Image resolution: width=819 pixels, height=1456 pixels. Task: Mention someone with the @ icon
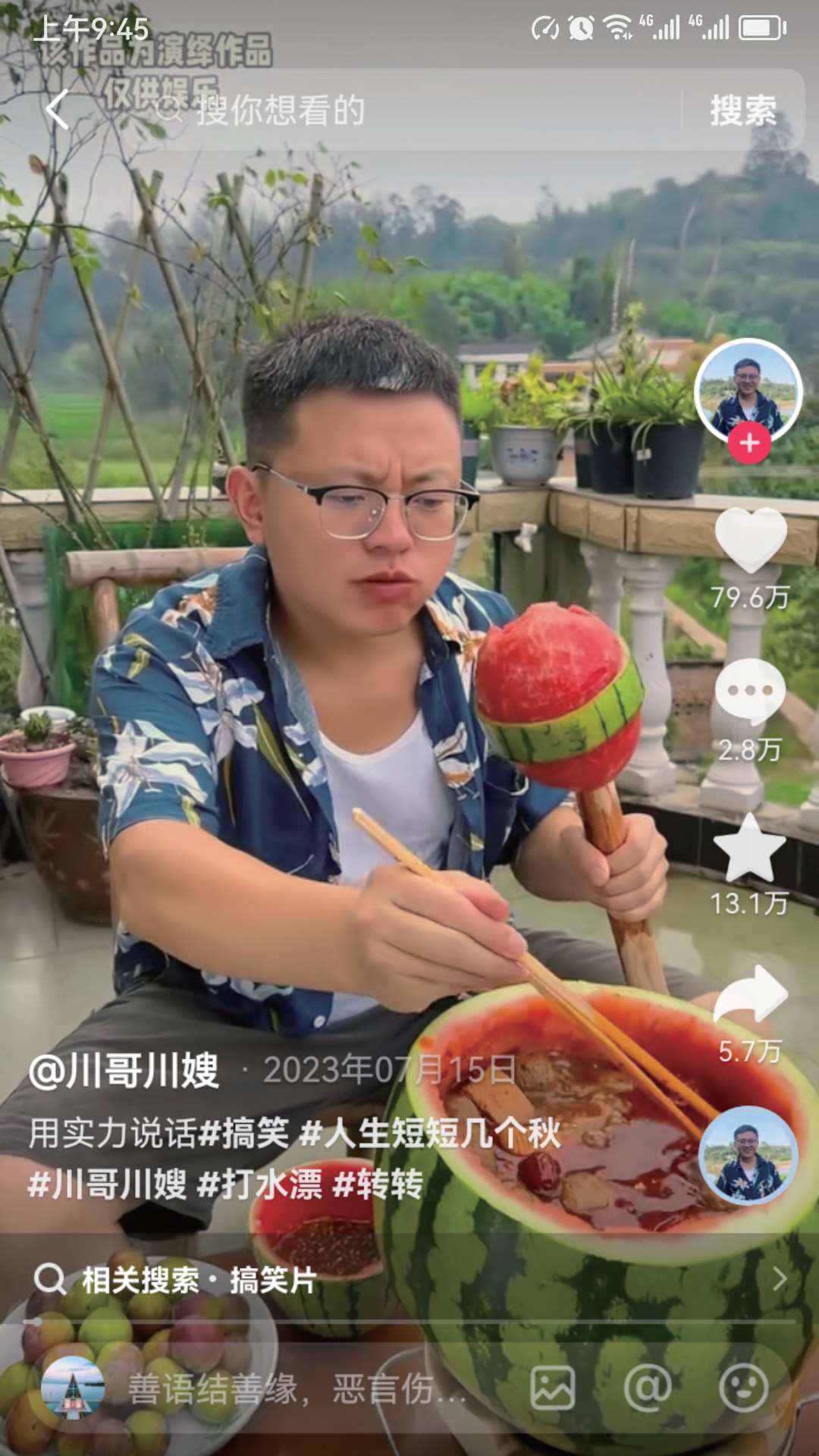tap(648, 1389)
